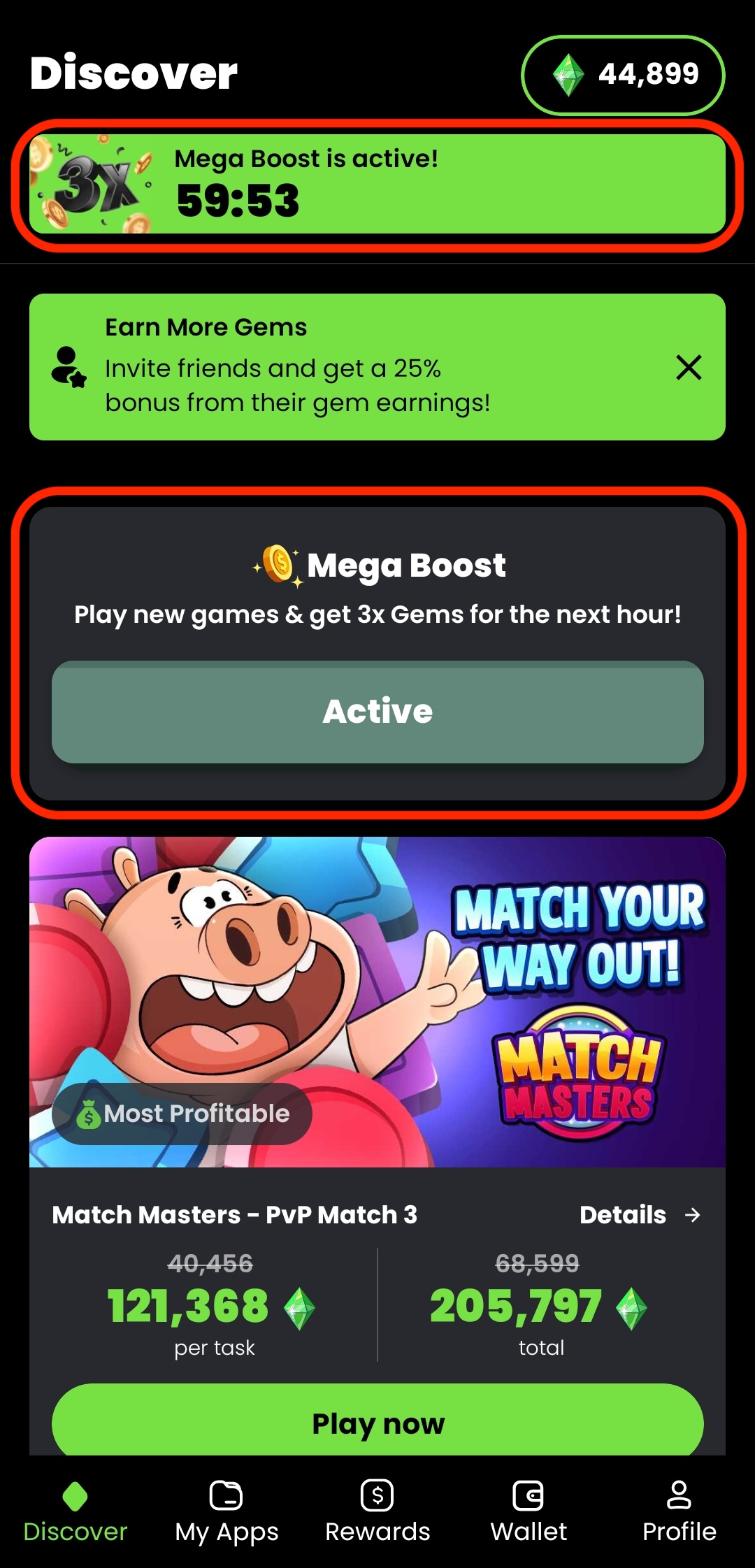Open the gem balance showing 44,899

623,75
